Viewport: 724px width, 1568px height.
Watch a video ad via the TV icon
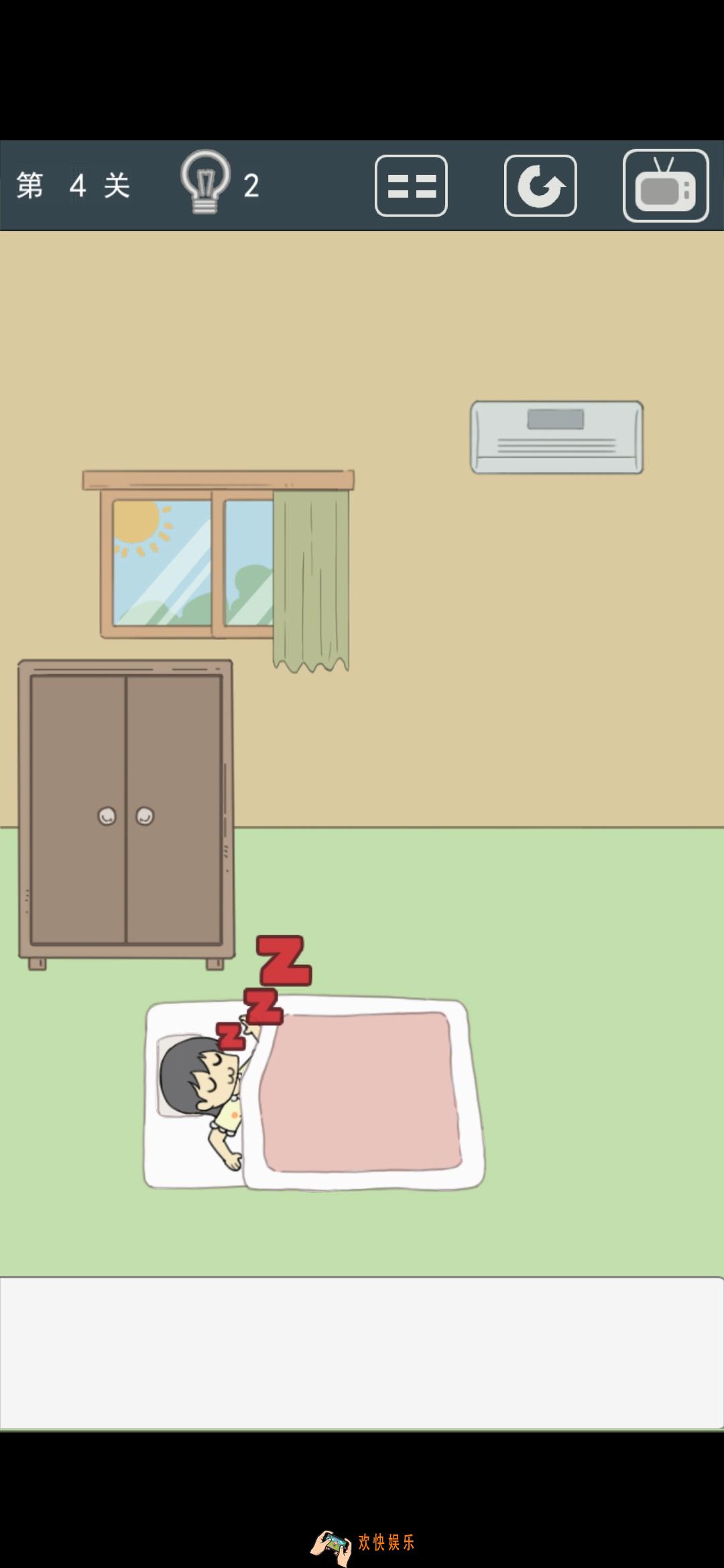click(665, 186)
